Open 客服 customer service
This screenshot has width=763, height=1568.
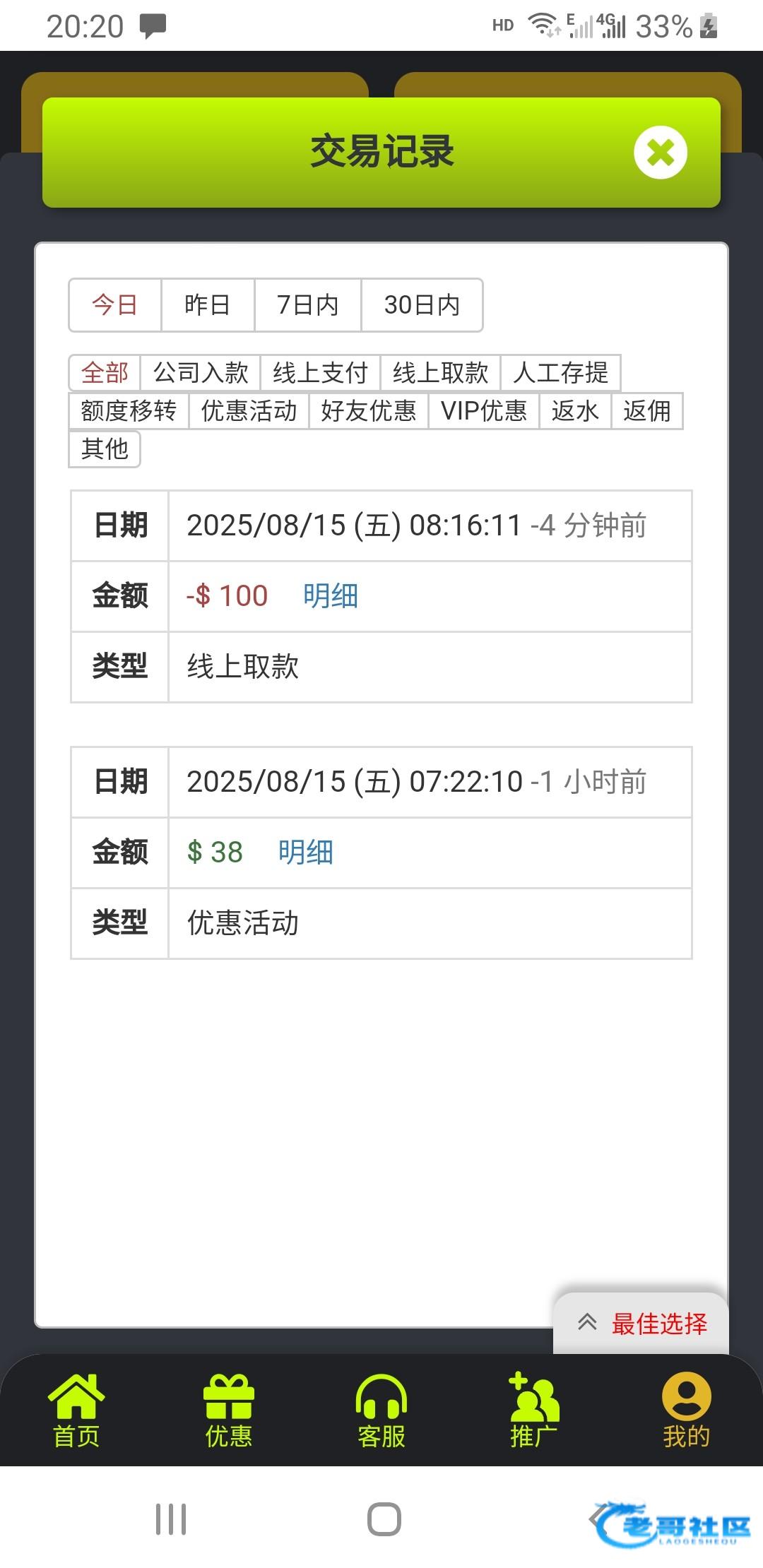pyautogui.click(x=381, y=1411)
